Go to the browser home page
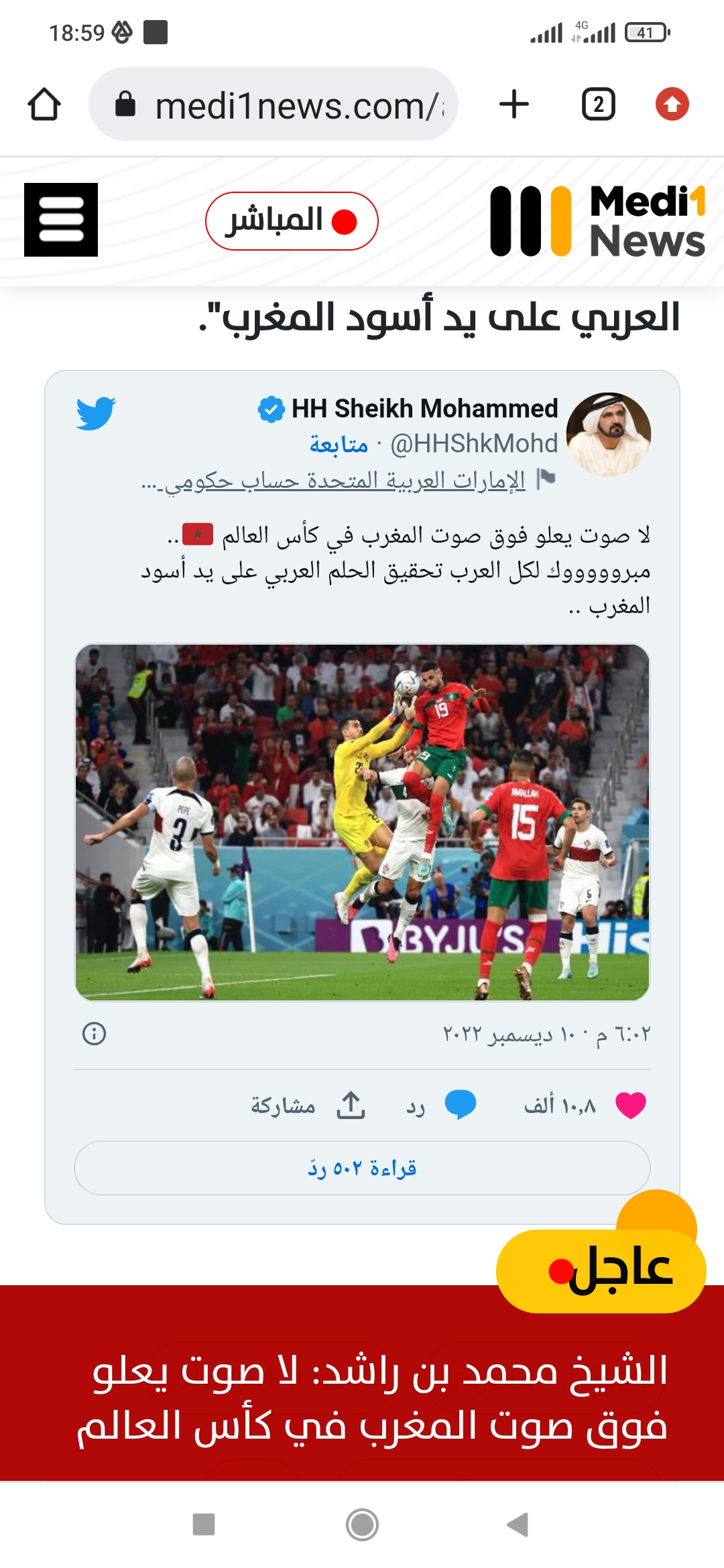The width and height of the screenshot is (724, 1568). click(x=44, y=105)
